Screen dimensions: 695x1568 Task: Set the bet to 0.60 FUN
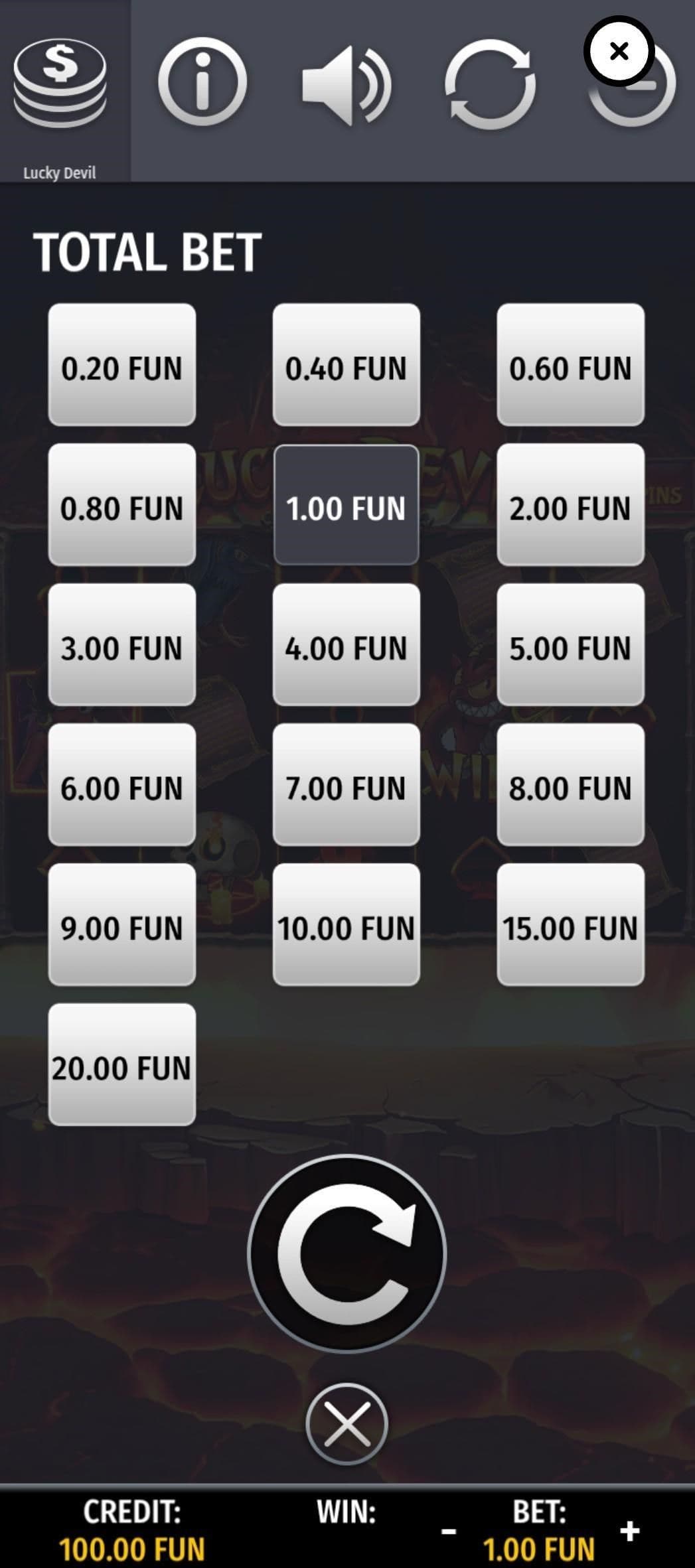[570, 365]
